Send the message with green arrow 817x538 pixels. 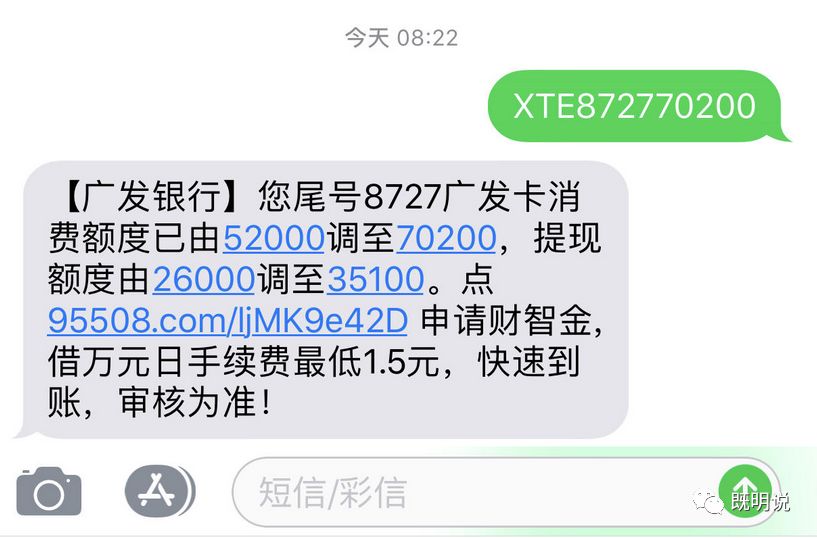click(745, 488)
